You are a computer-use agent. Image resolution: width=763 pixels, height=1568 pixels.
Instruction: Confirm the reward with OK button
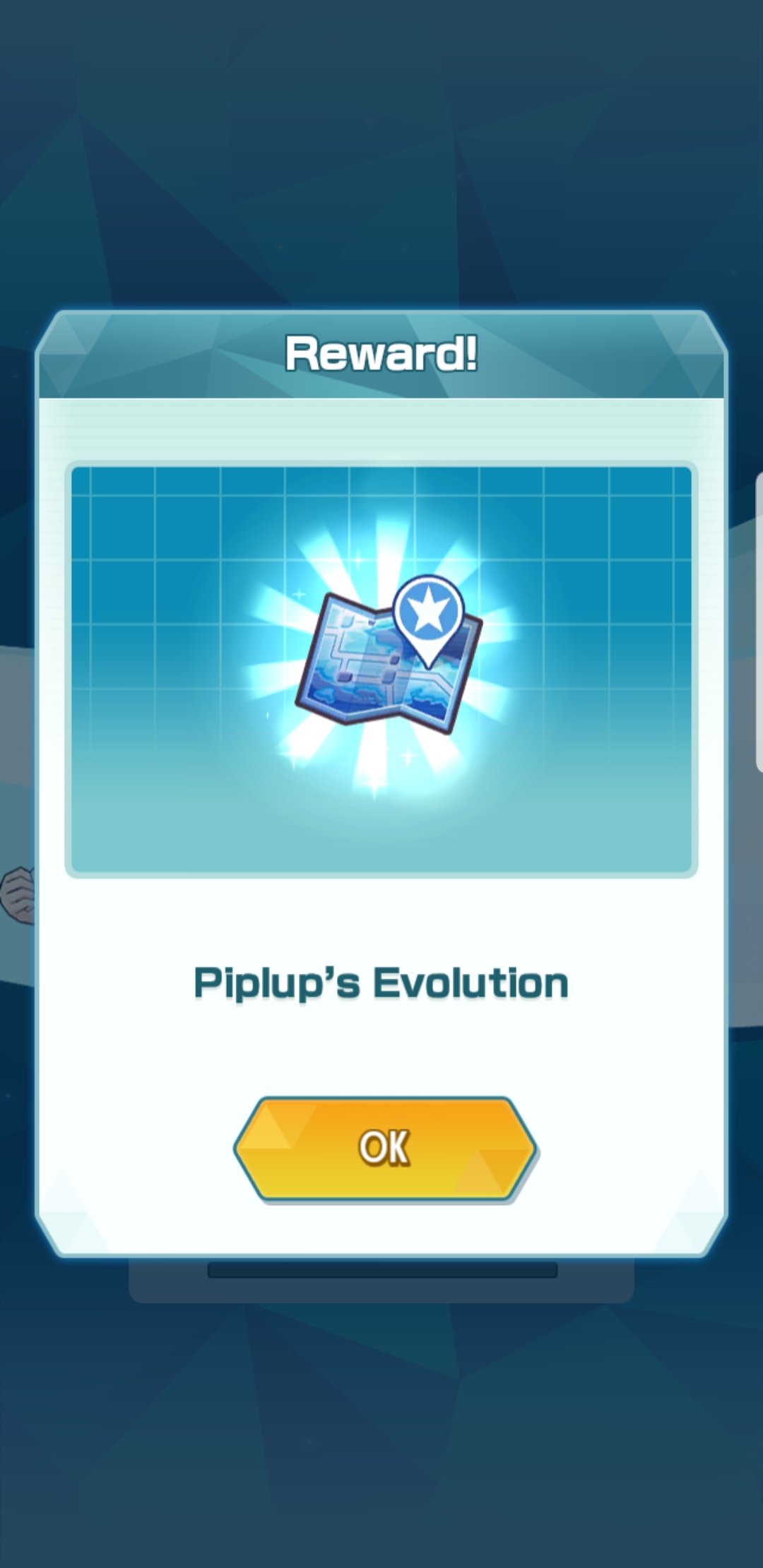tap(384, 1148)
